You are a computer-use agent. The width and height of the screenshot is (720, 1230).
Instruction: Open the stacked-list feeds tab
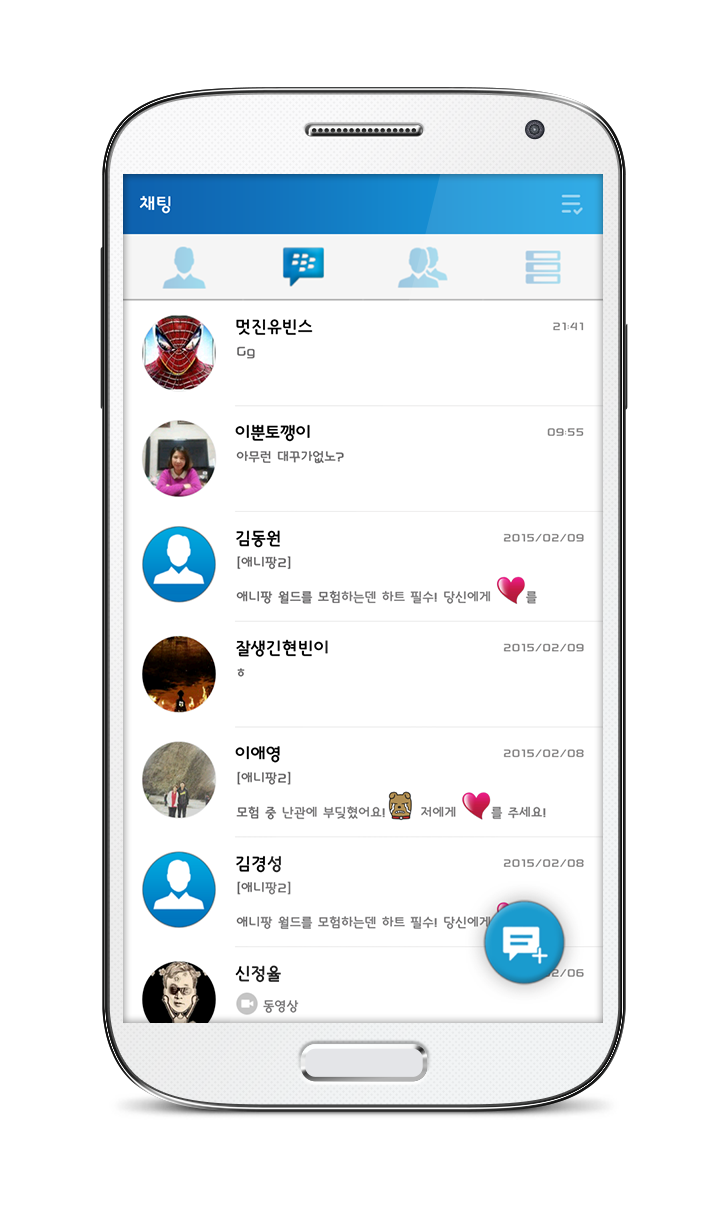click(x=543, y=267)
